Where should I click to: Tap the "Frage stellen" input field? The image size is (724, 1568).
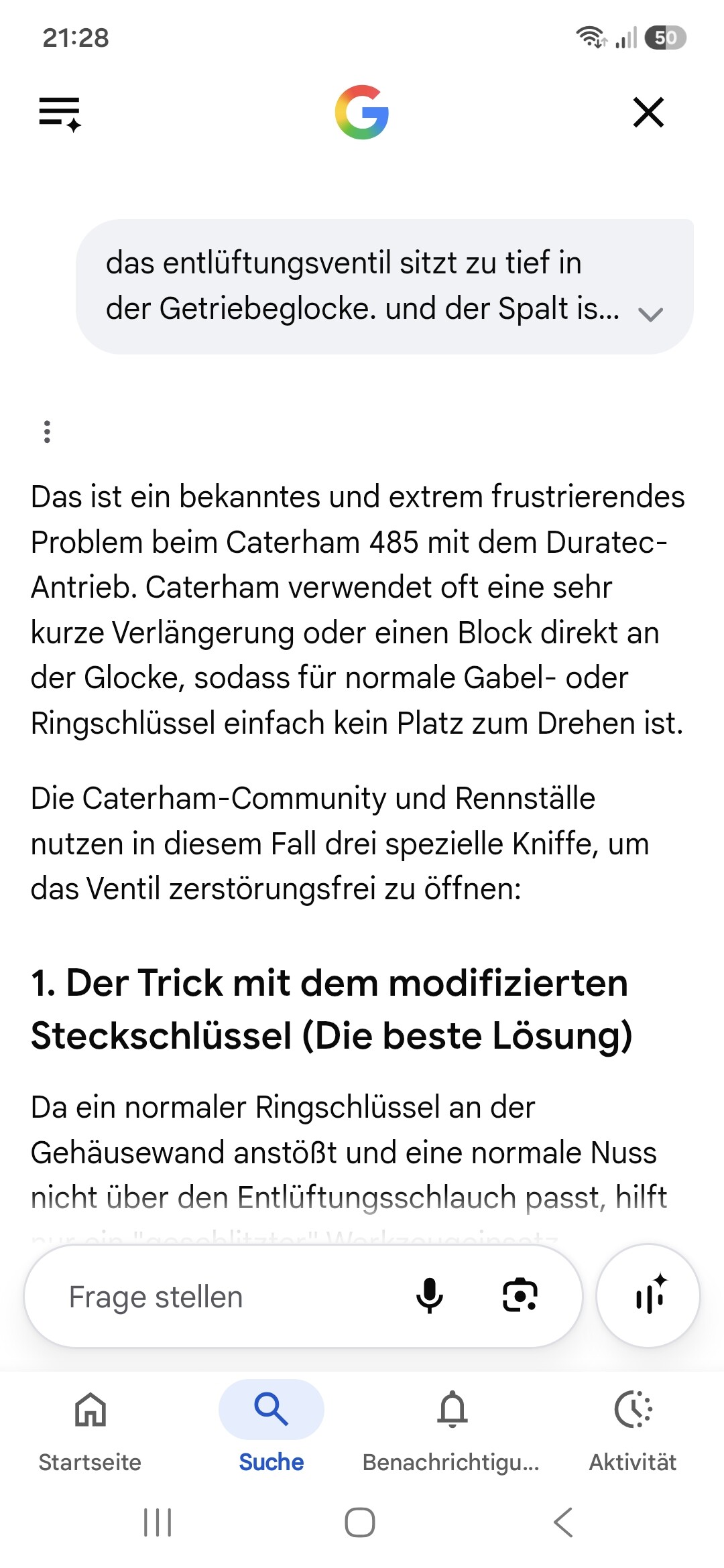point(228,1297)
